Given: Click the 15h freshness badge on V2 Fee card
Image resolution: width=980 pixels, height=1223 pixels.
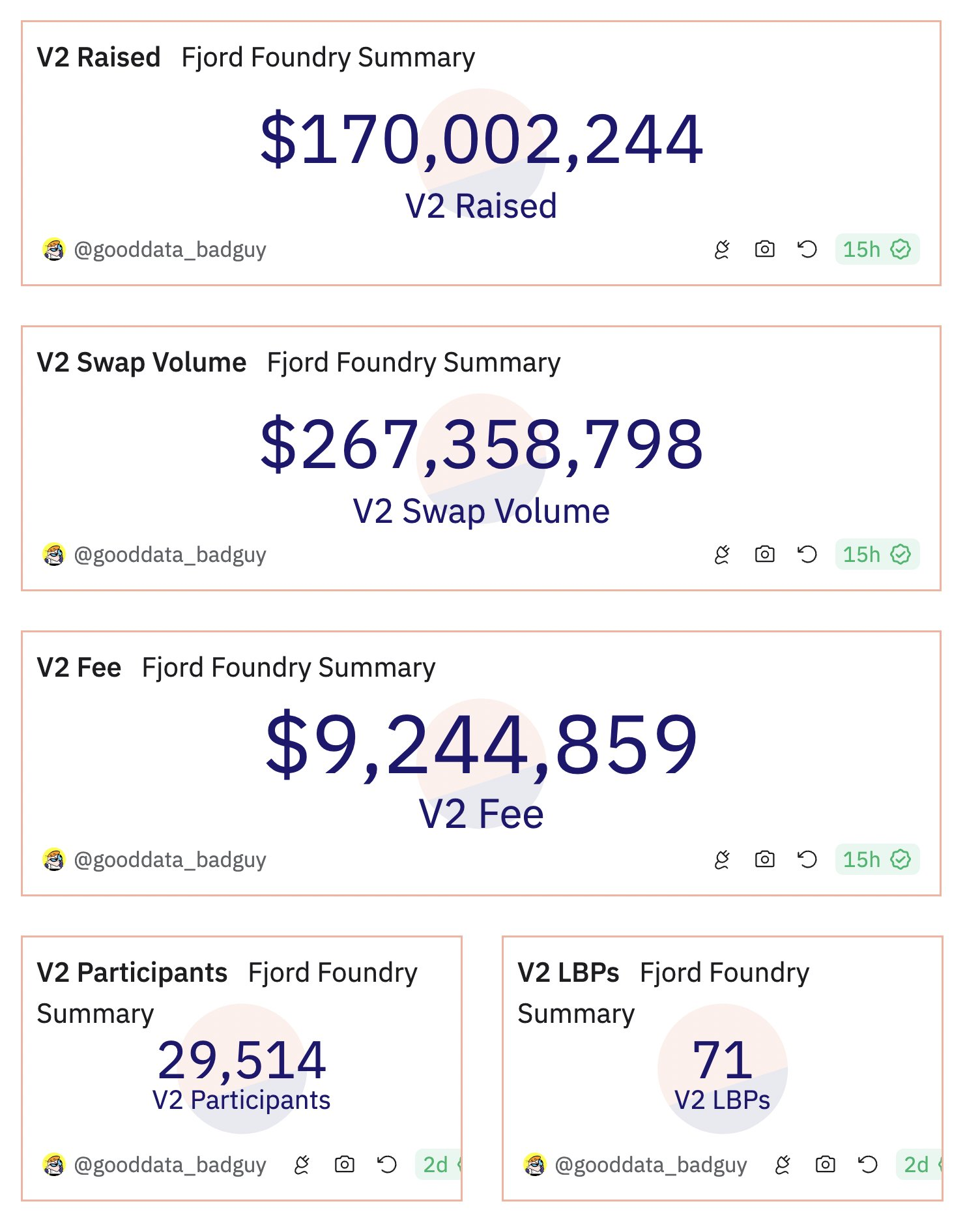Looking at the screenshot, I should pos(863,860).
